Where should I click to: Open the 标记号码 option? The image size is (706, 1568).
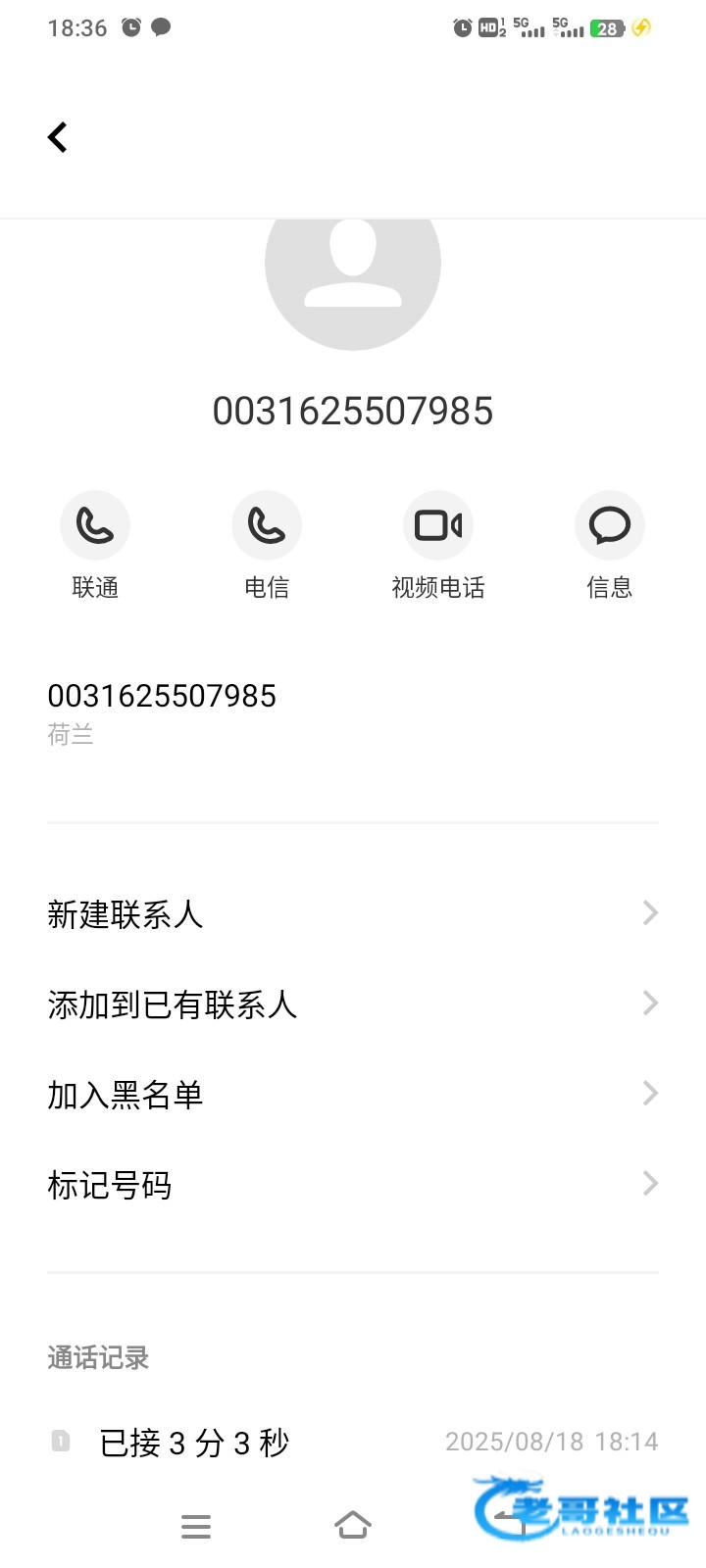[x=353, y=1185]
